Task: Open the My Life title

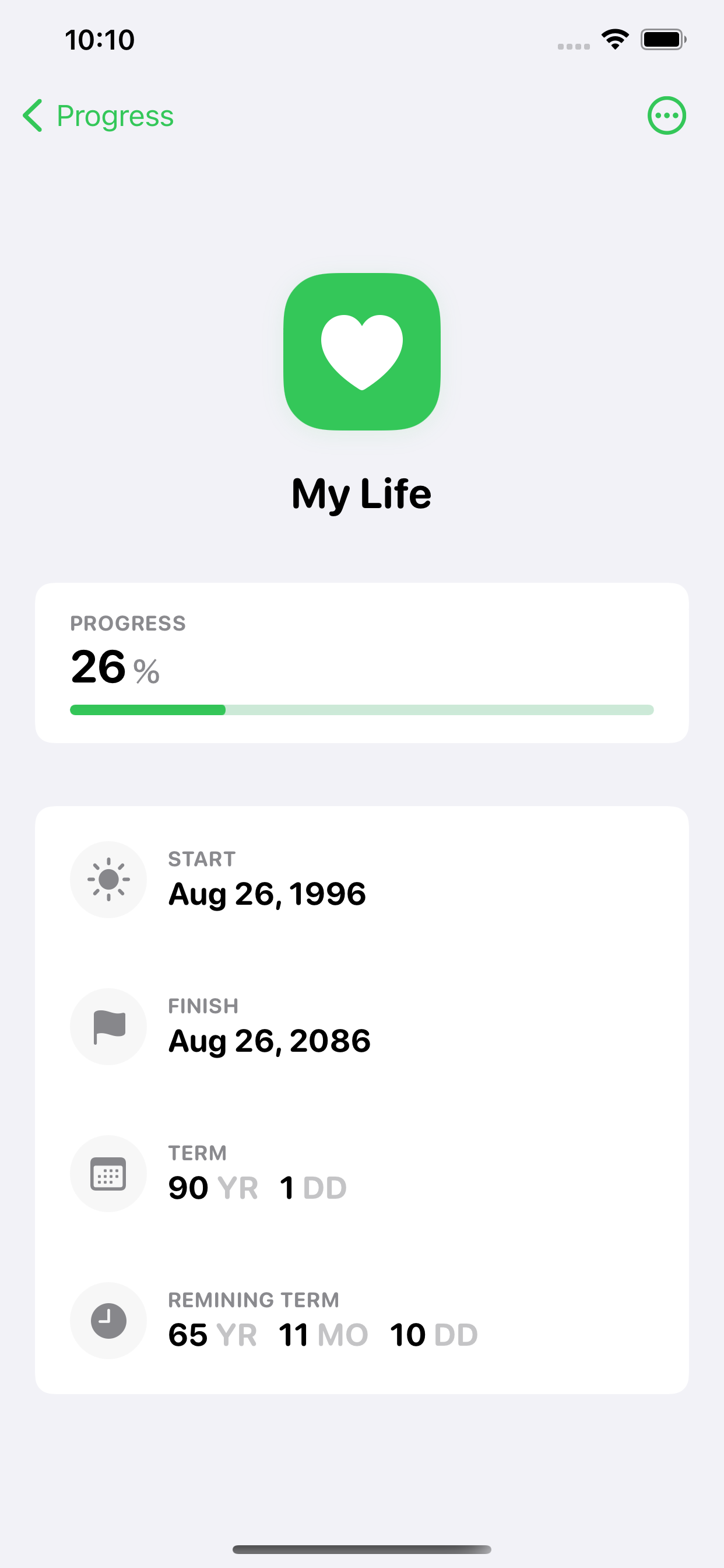Action: tap(361, 493)
